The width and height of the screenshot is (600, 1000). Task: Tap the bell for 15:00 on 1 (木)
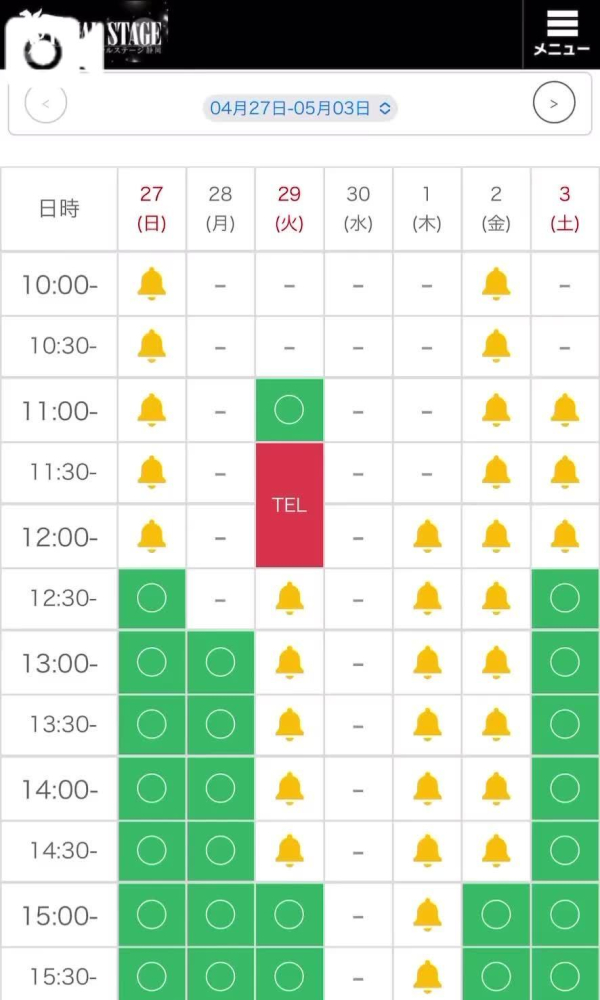[427, 915]
